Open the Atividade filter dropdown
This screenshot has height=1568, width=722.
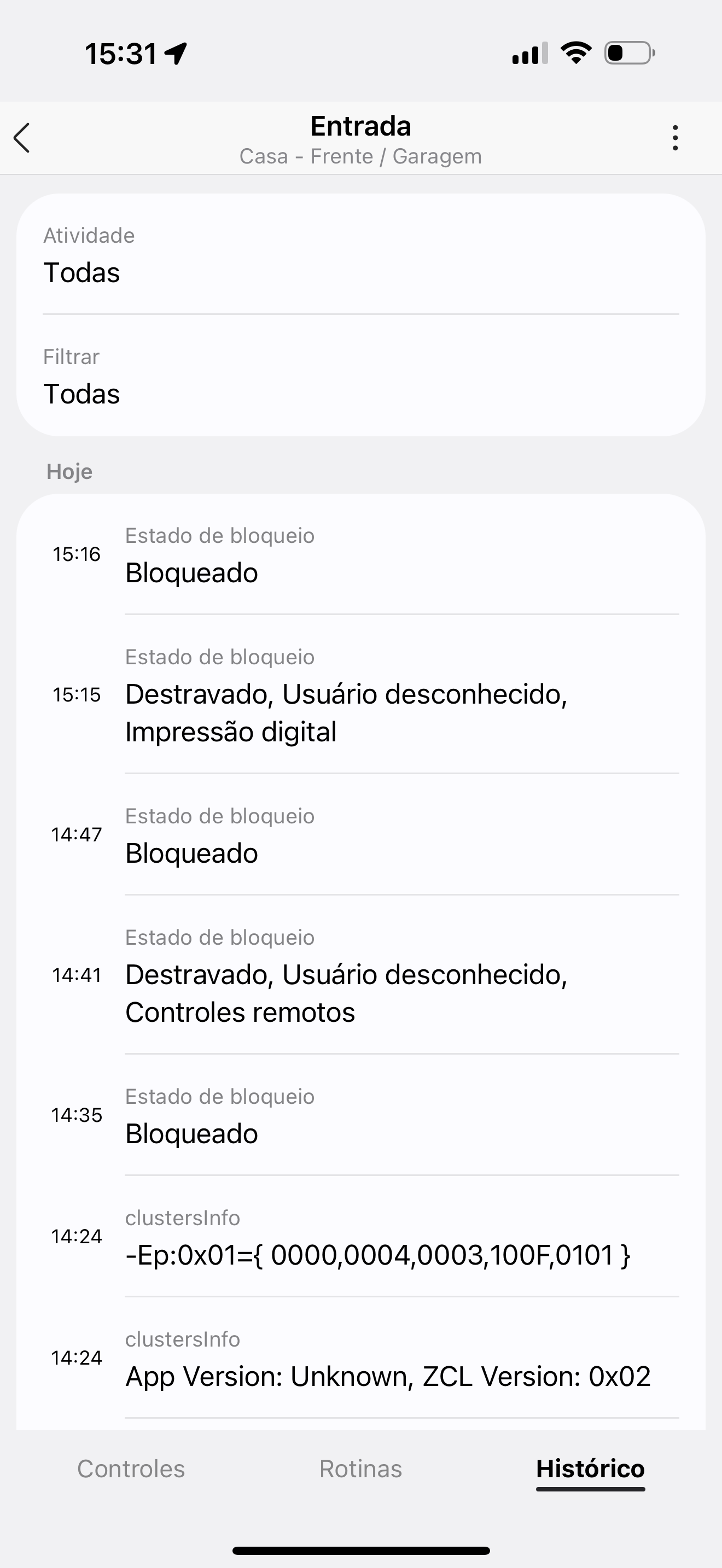click(360, 255)
